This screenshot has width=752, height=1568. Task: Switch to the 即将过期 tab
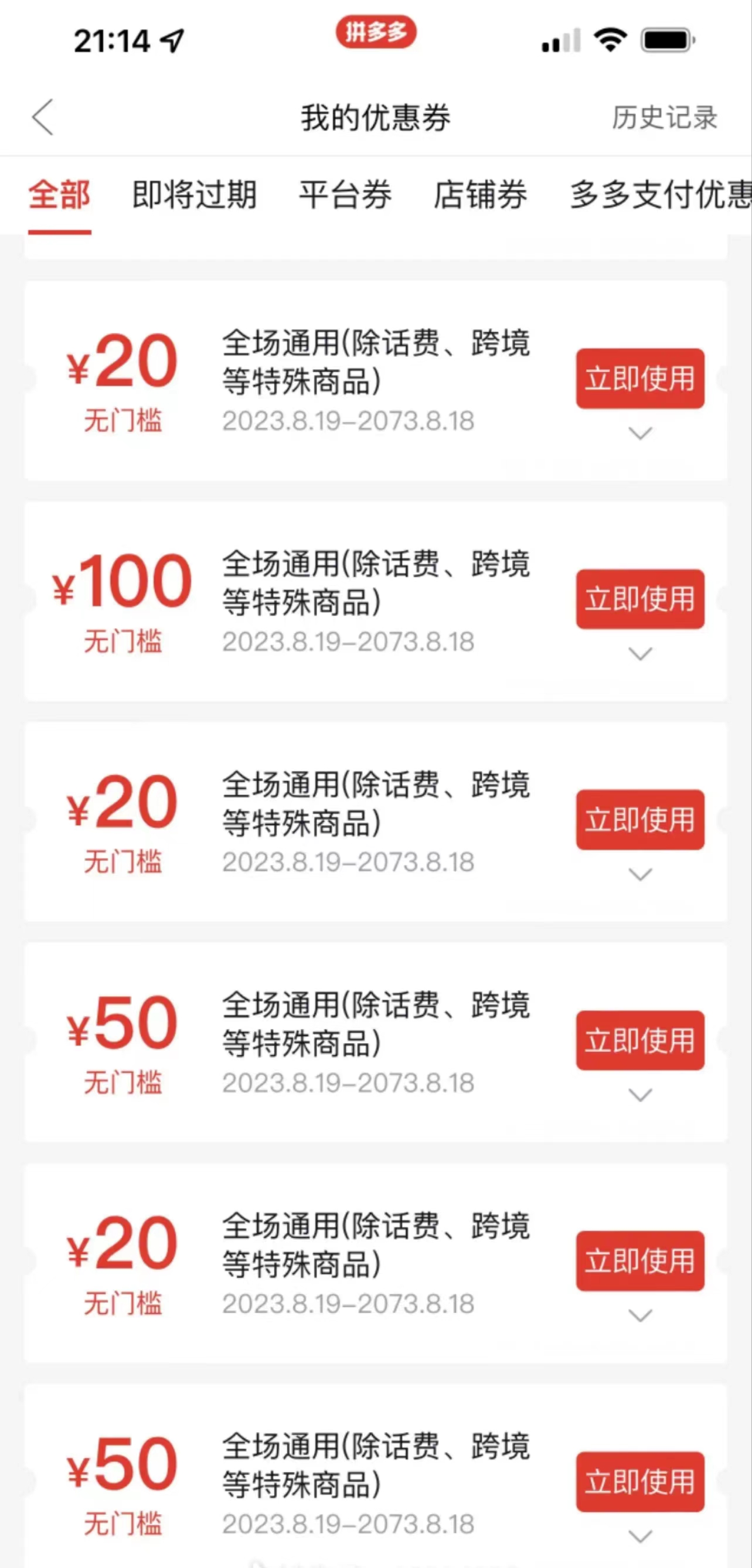click(x=194, y=195)
